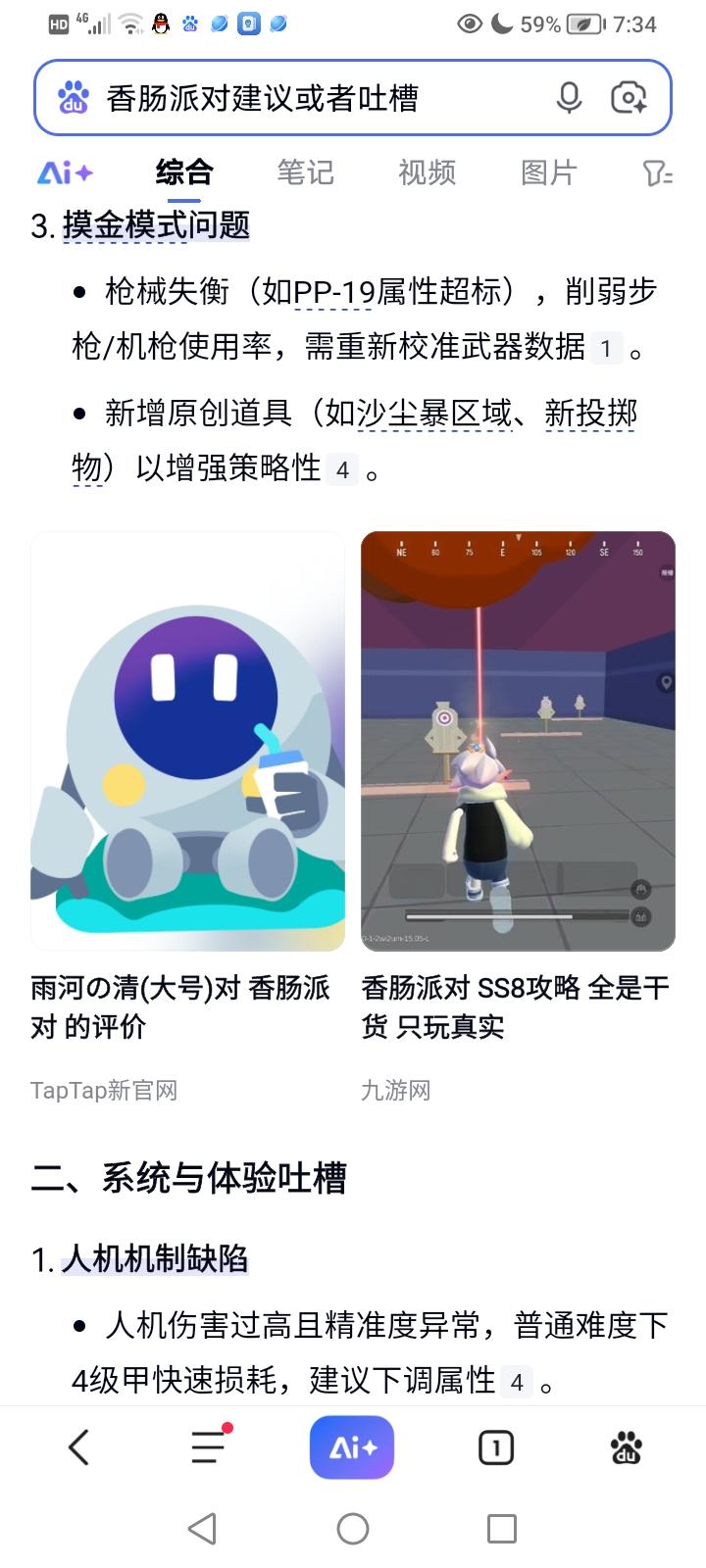Screen dimensions: 706x1568
Task: Tap the mascot image thumbnail
Action: coord(188,740)
